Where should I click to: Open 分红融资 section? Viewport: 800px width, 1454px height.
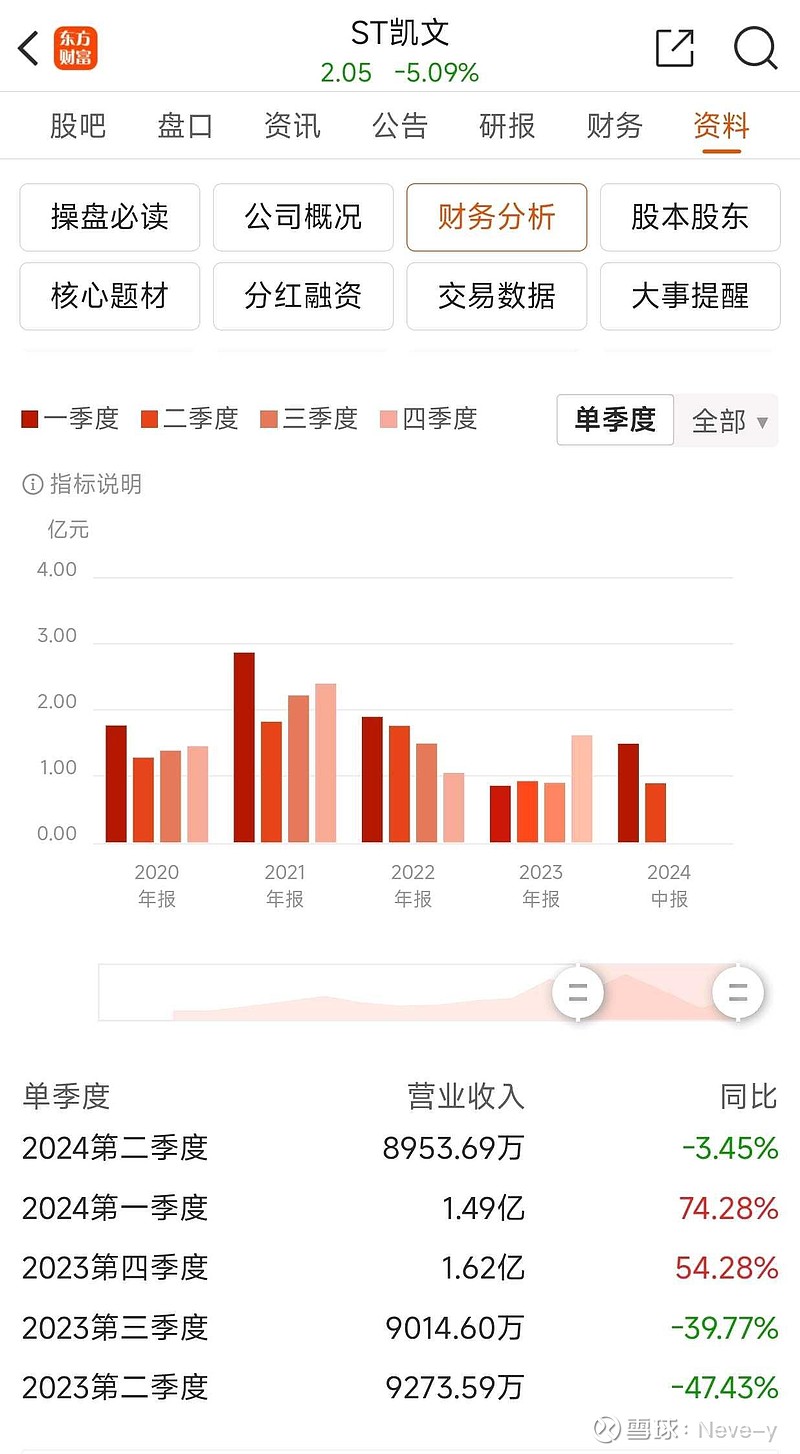pos(303,296)
